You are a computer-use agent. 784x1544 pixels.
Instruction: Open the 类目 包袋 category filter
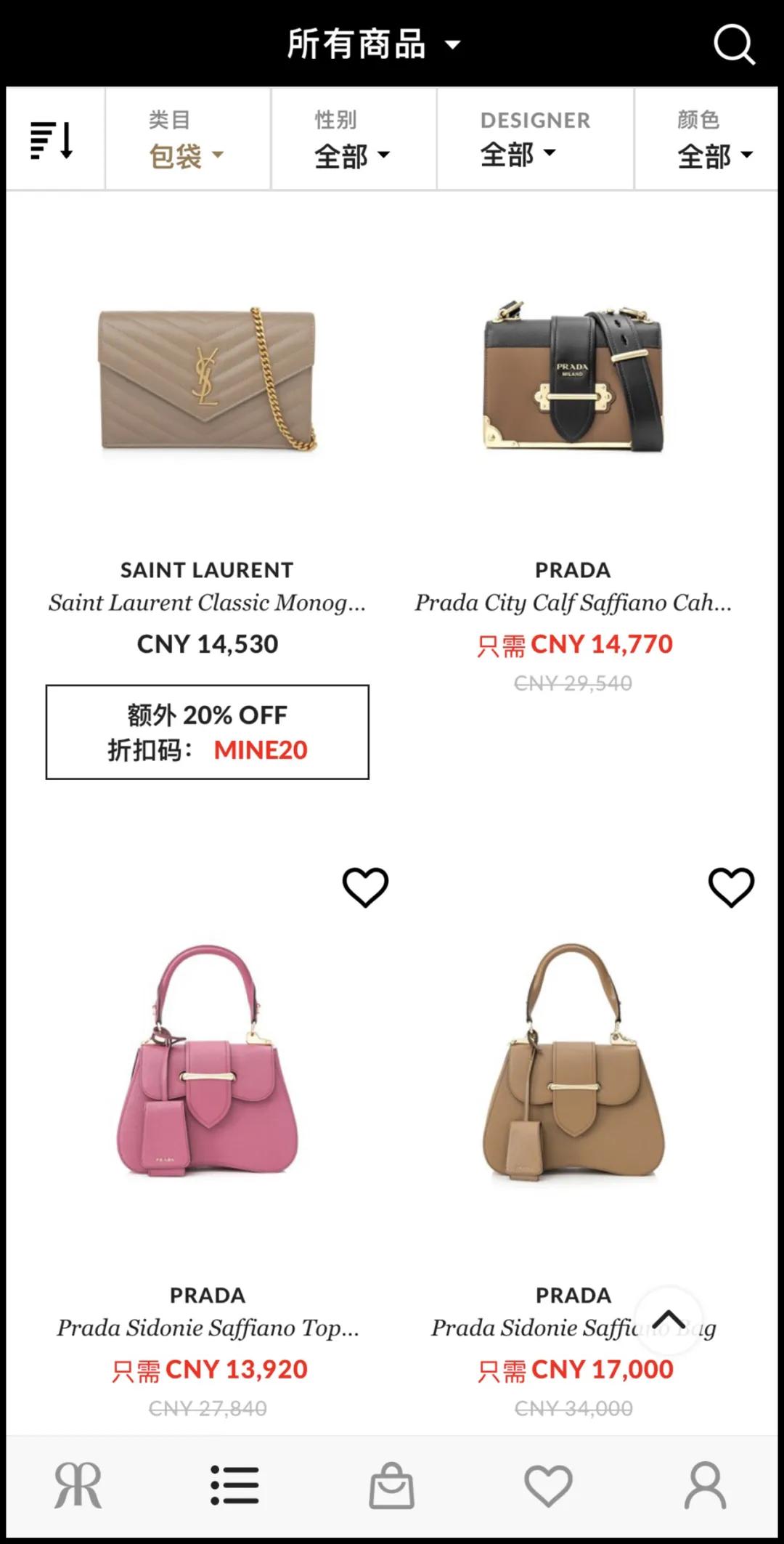click(x=187, y=139)
